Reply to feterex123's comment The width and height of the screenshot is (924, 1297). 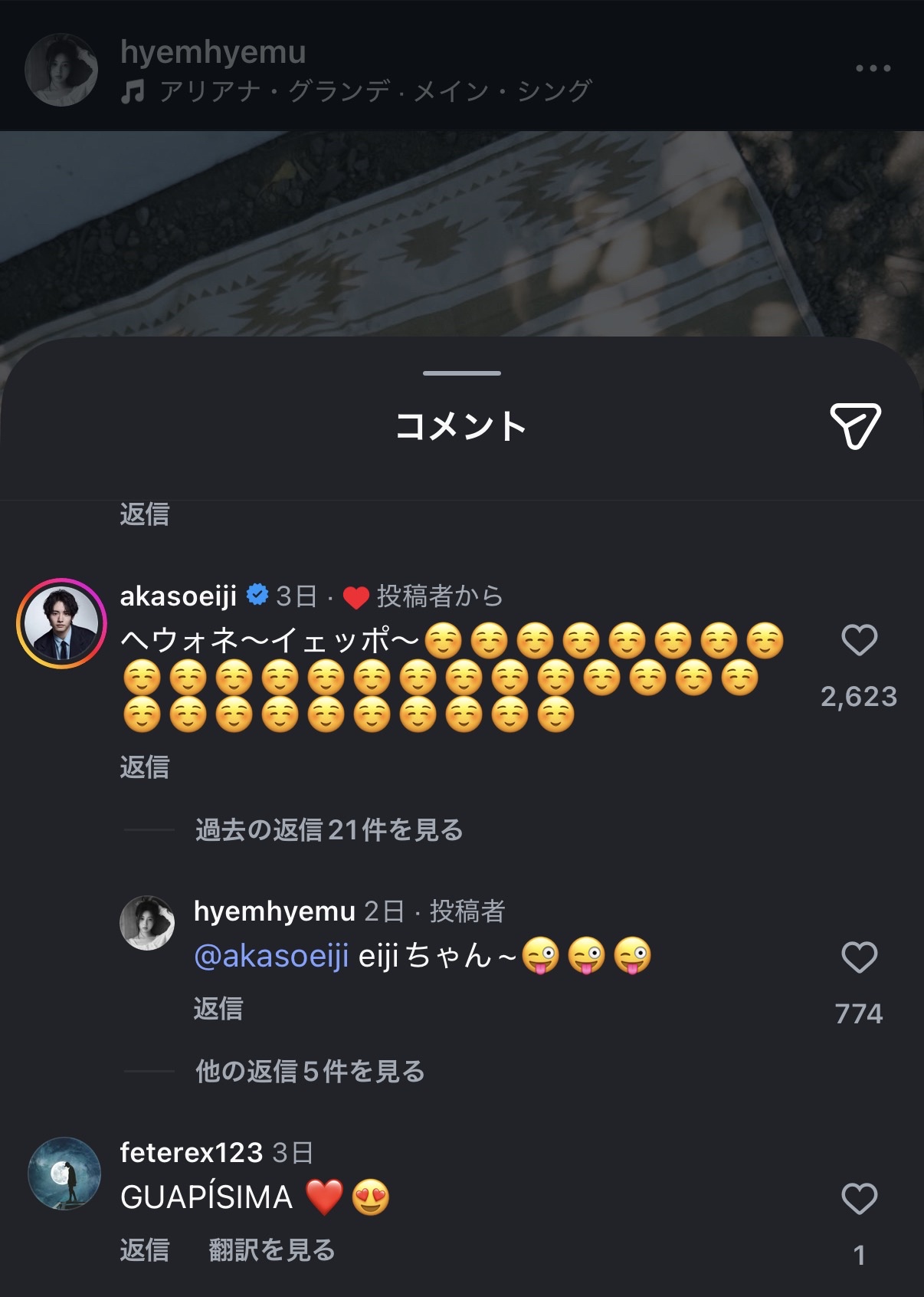144,1250
